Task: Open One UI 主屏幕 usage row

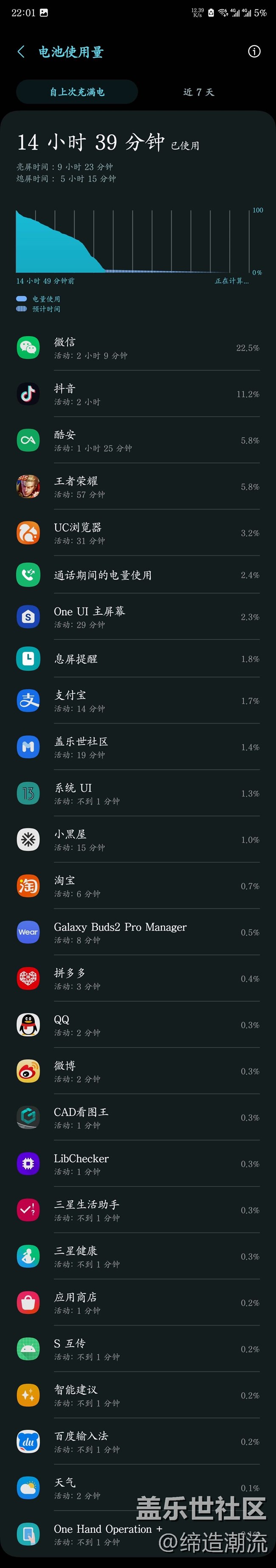Action: click(x=138, y=617)
